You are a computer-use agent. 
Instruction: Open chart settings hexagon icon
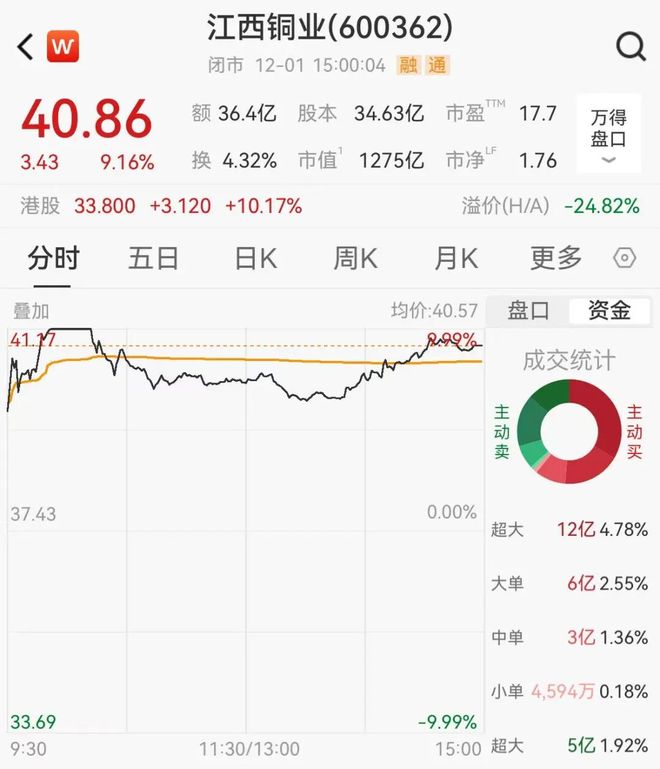(x=624, y=259)
